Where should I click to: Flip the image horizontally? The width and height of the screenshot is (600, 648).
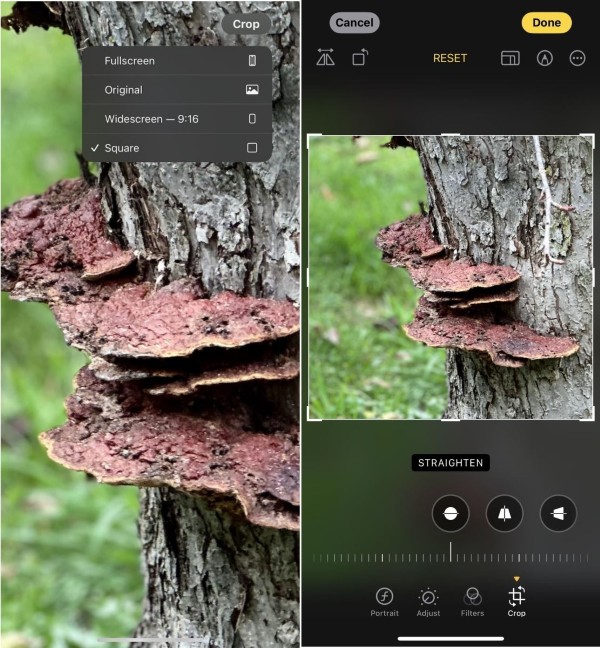pyautogui.click(x=325, y=58)
